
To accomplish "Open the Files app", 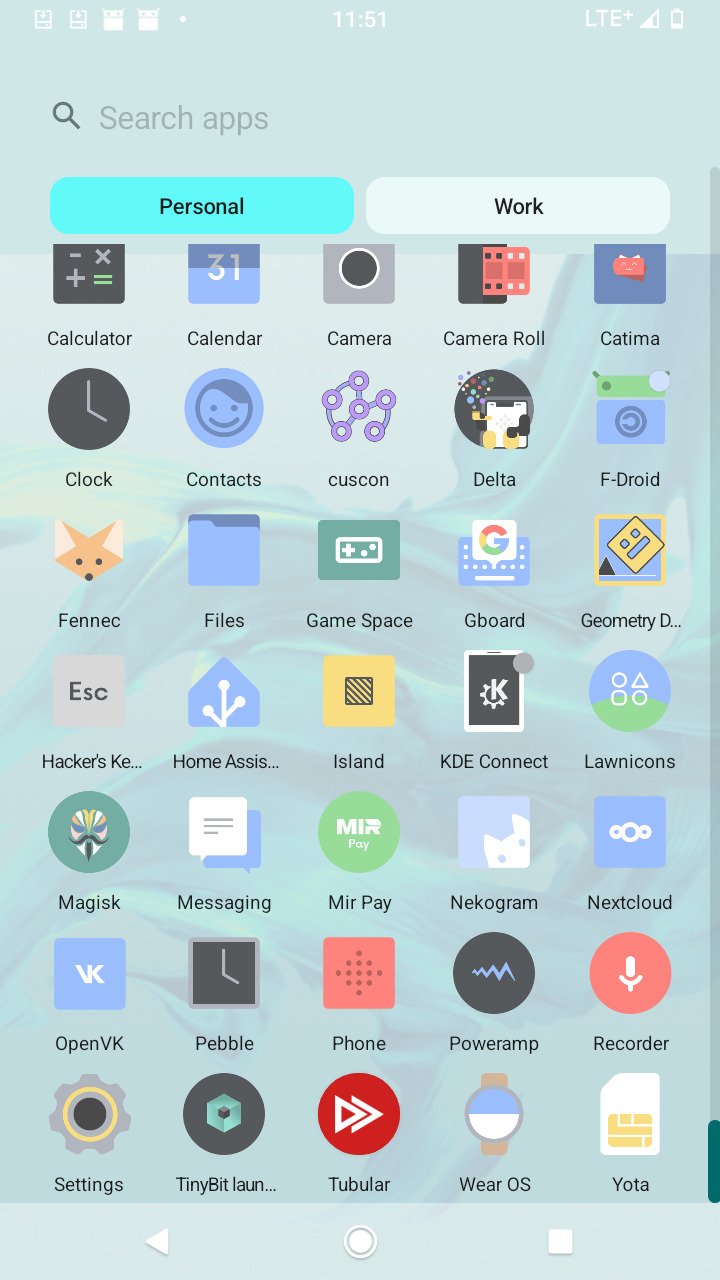I will 224,551.
